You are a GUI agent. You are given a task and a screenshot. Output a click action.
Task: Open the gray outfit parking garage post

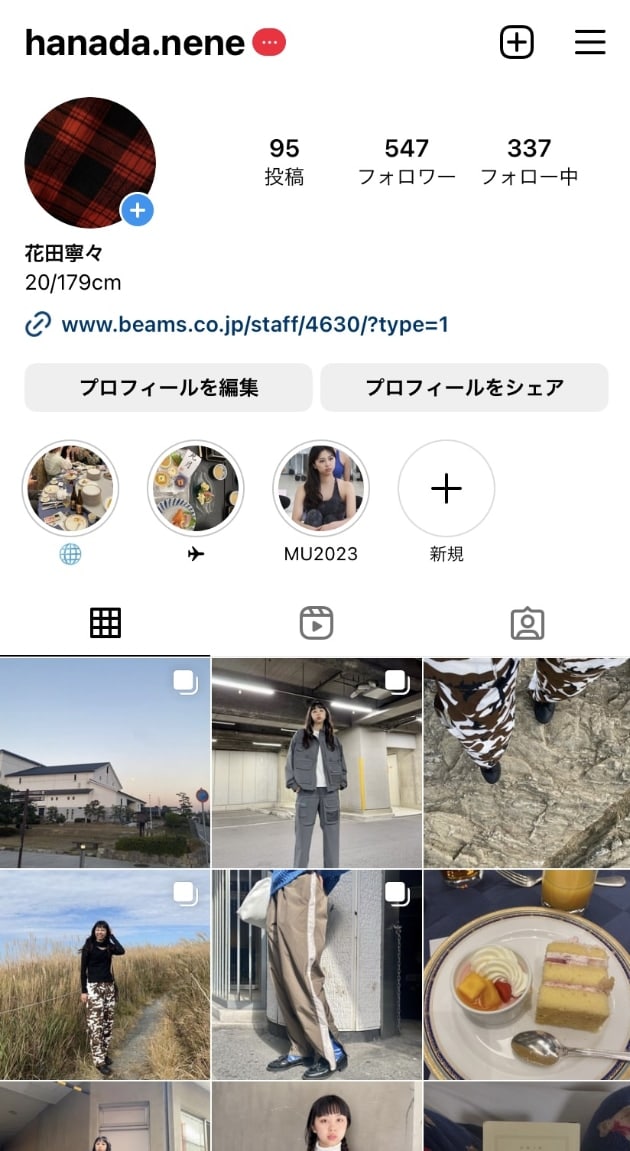click(316, 762)
